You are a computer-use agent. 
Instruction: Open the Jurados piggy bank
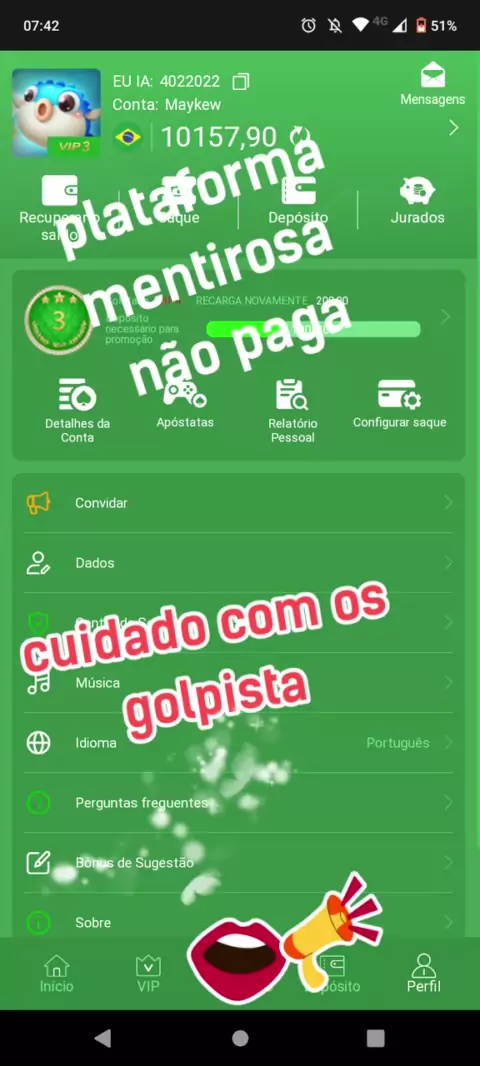click(x=417, y=201)
